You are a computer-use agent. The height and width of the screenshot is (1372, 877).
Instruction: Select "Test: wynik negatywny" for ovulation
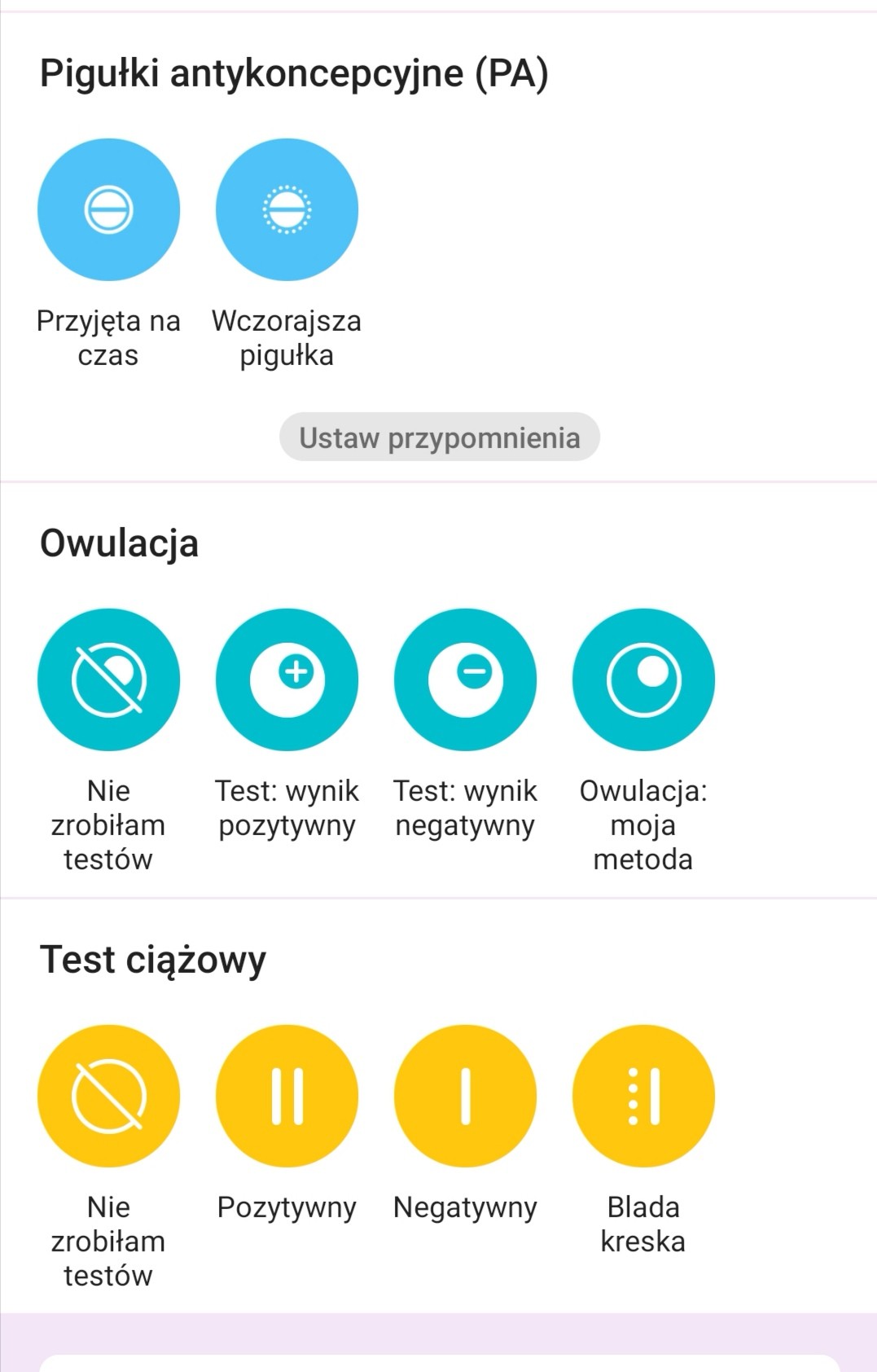pyautogui.click(x=465, y=679)
